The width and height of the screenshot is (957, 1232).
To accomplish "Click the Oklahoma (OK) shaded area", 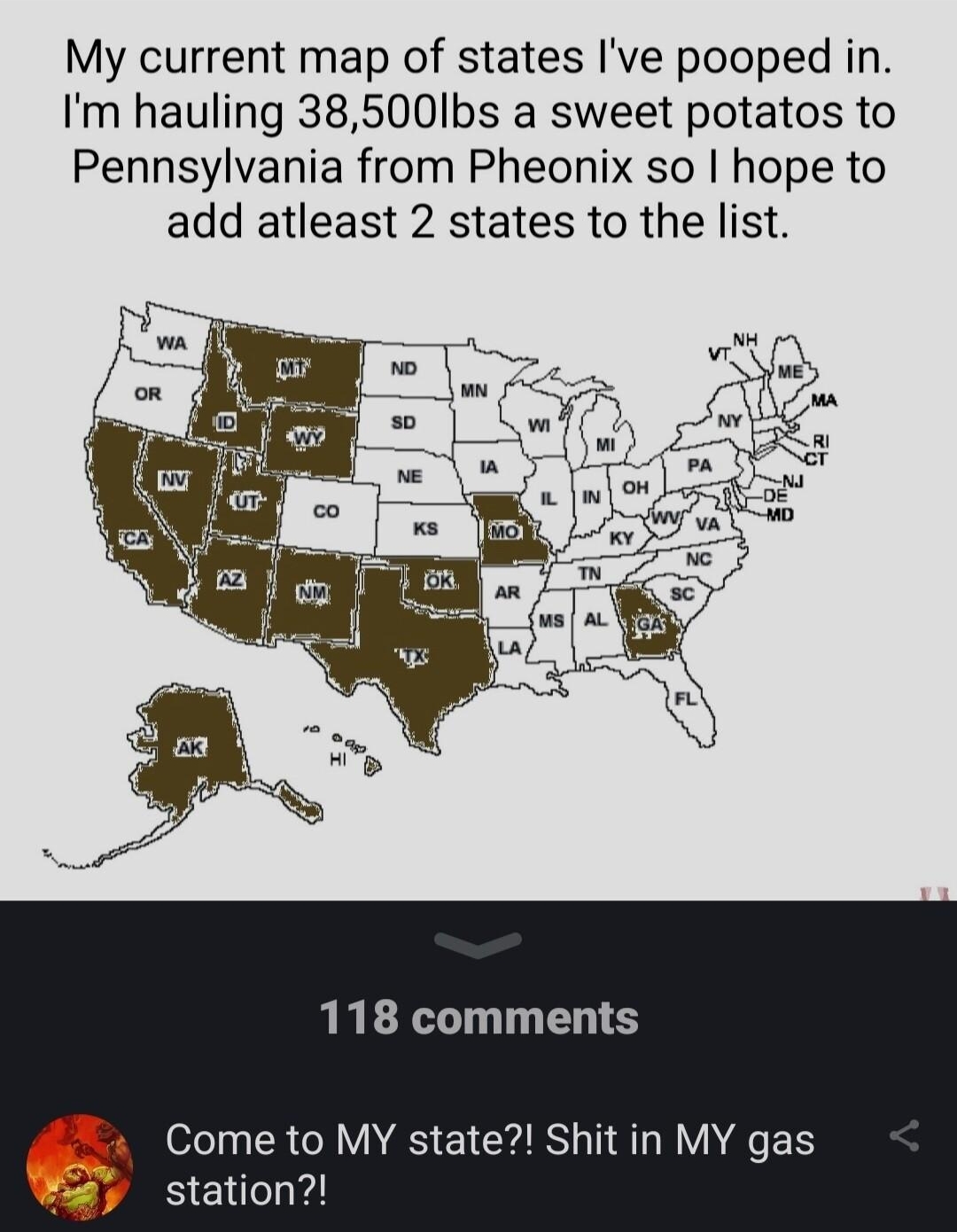I will [x=439, y=581].
